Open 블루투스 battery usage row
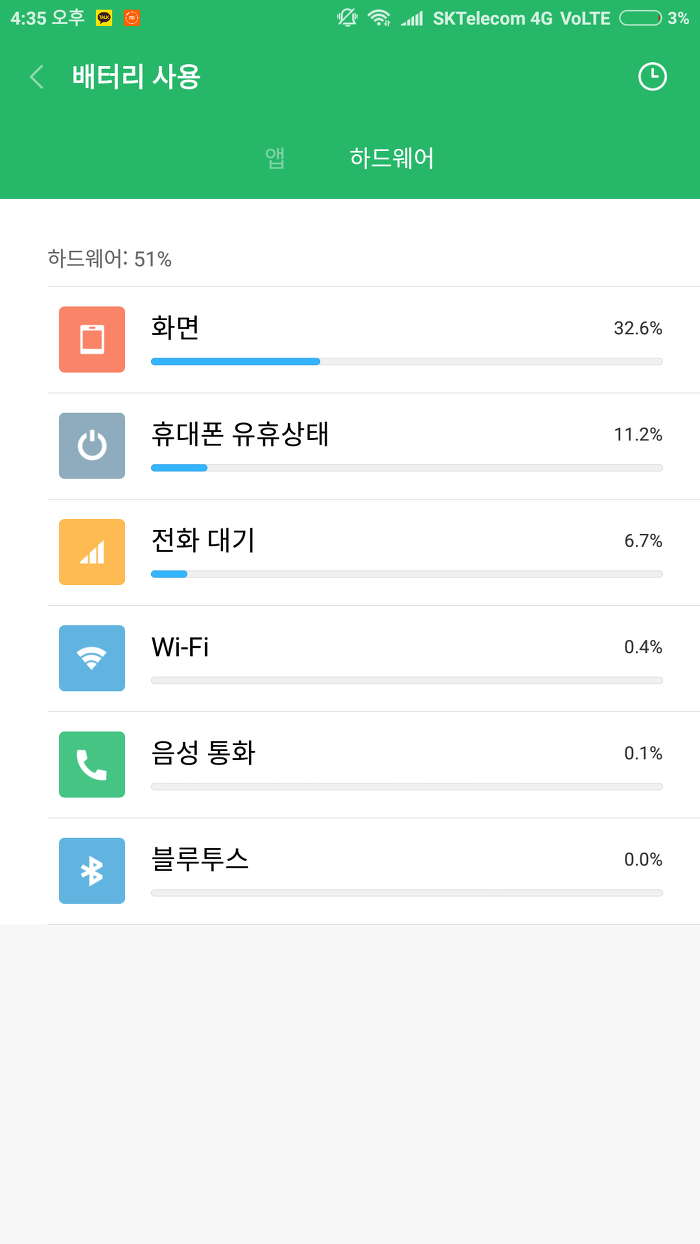This screenshot has height=1244, width=700. click(x=374, y=871)
